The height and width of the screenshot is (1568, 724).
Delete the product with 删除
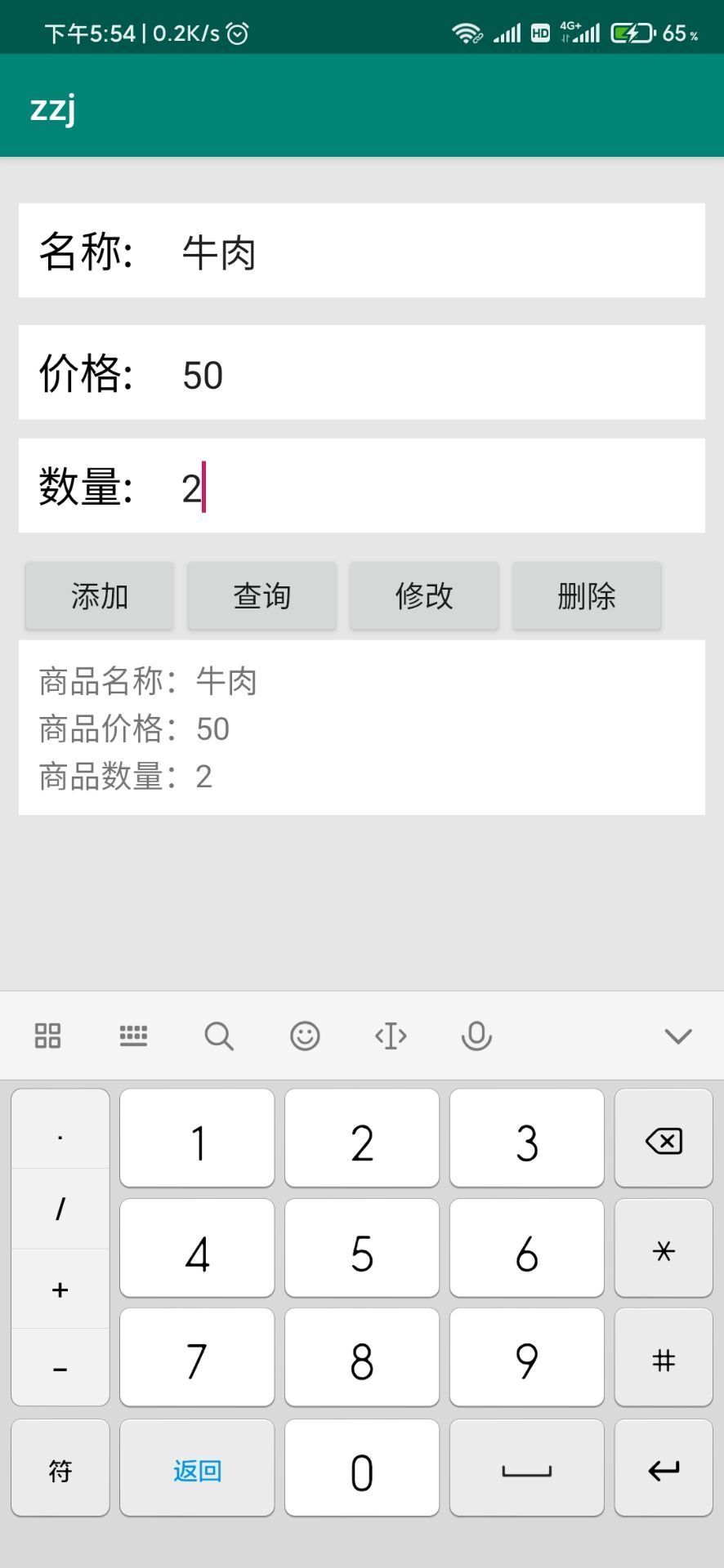587,596
